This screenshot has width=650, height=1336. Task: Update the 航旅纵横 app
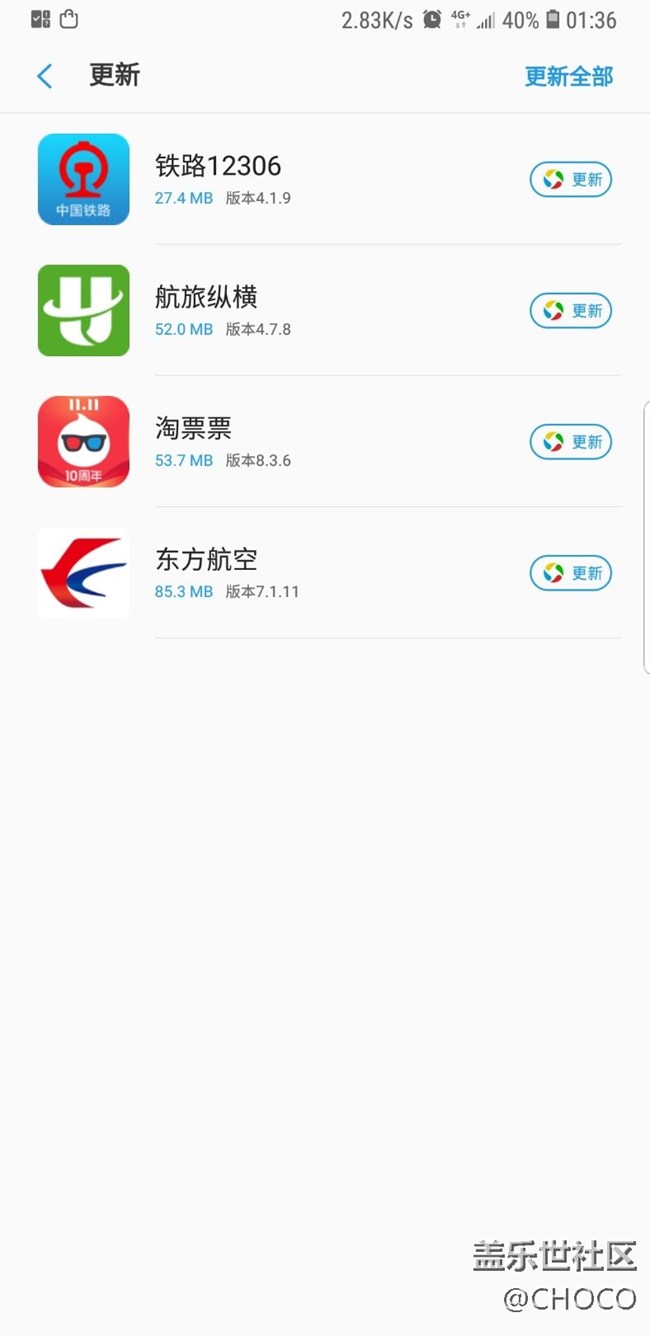coord(570,311)
